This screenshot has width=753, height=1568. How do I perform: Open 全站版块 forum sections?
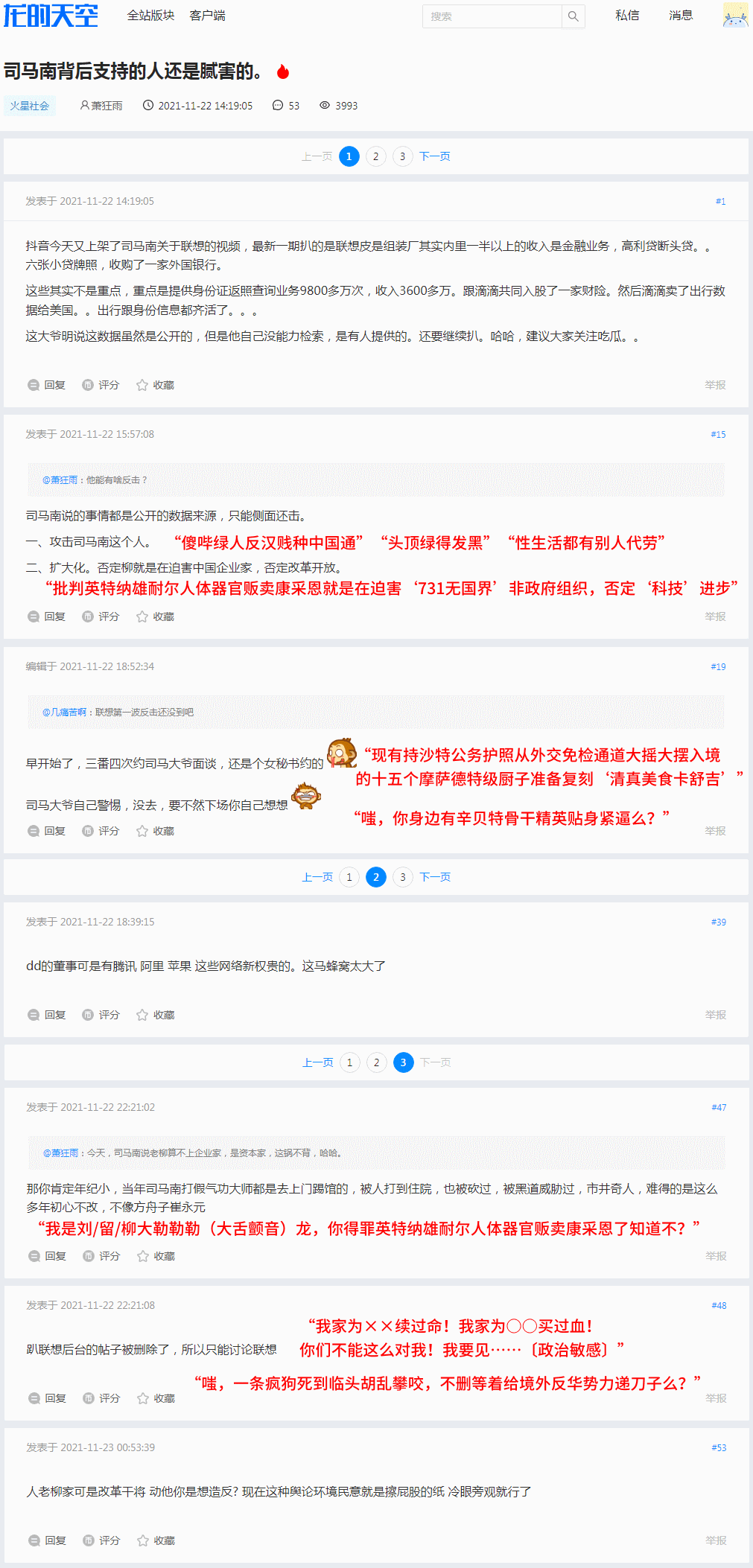150,16
